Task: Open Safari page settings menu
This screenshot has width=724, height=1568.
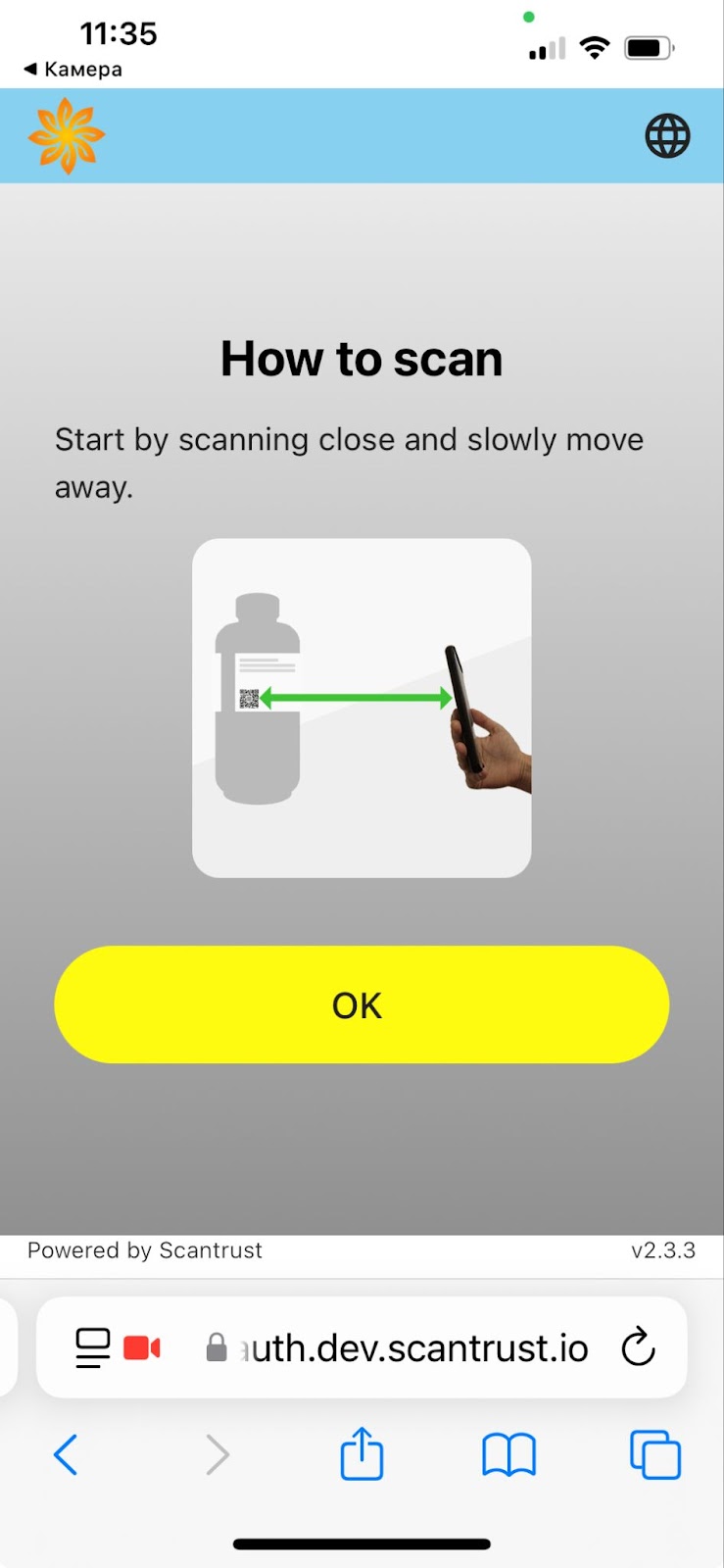Action: pos(93,1347)
